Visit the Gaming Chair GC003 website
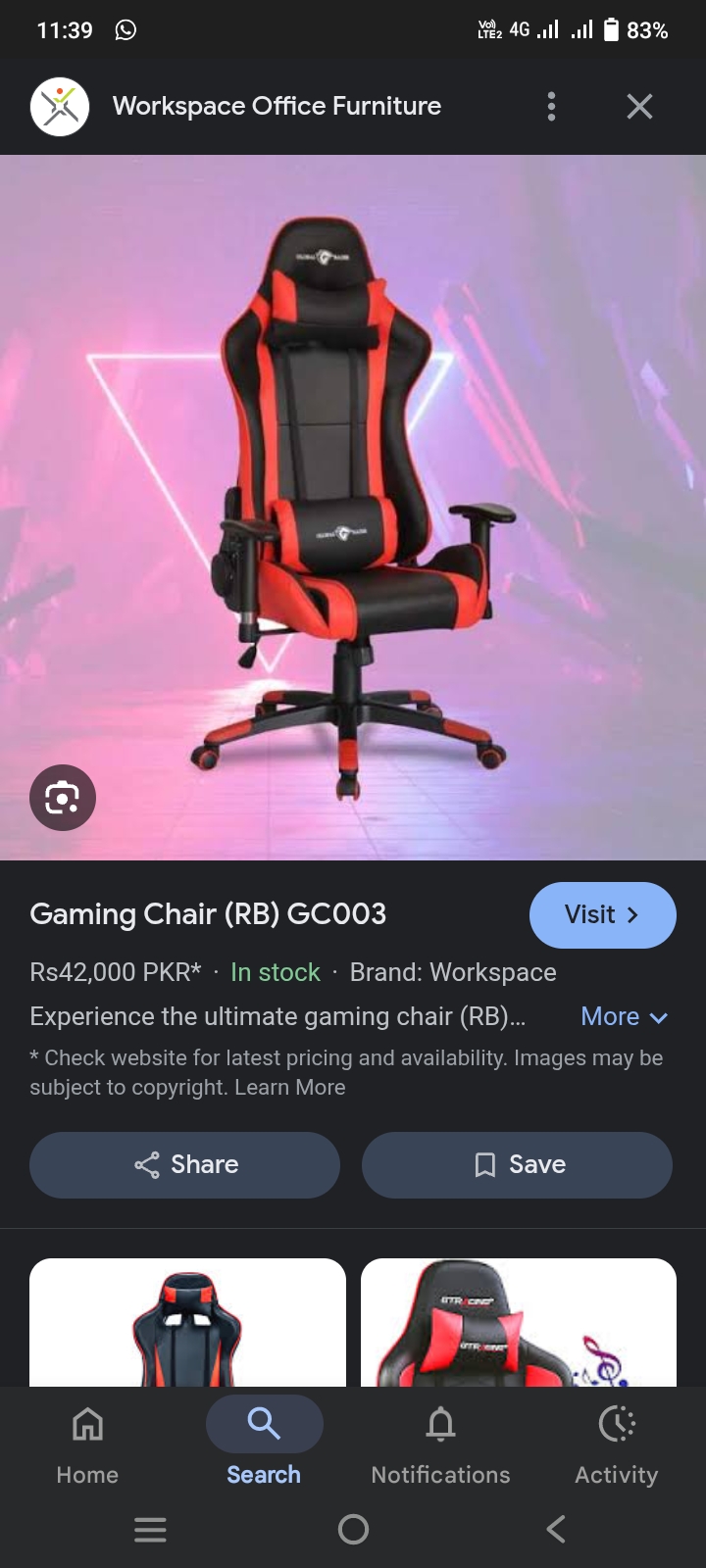 (x=602, y=914)
